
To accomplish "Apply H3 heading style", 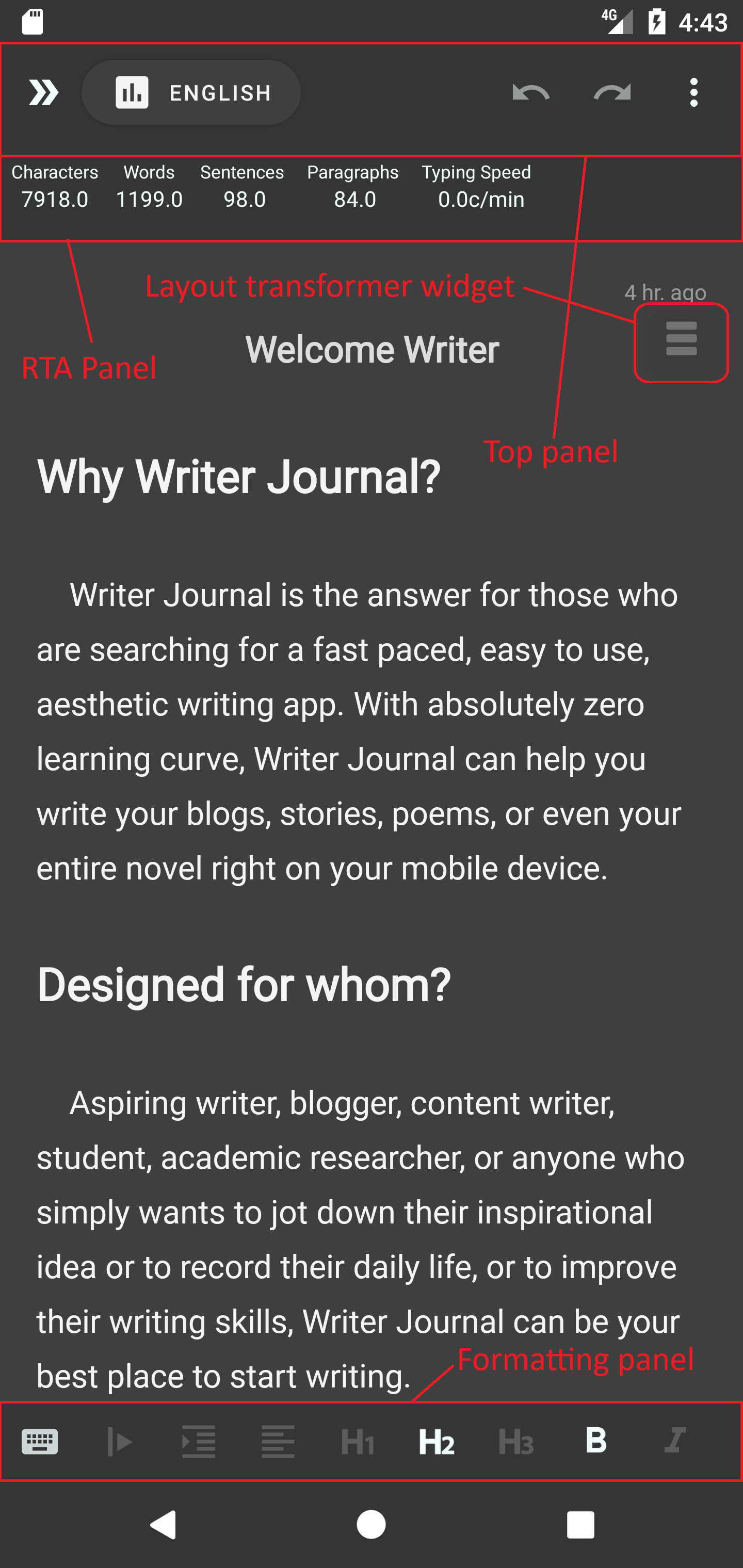I will click(516, 1442).
